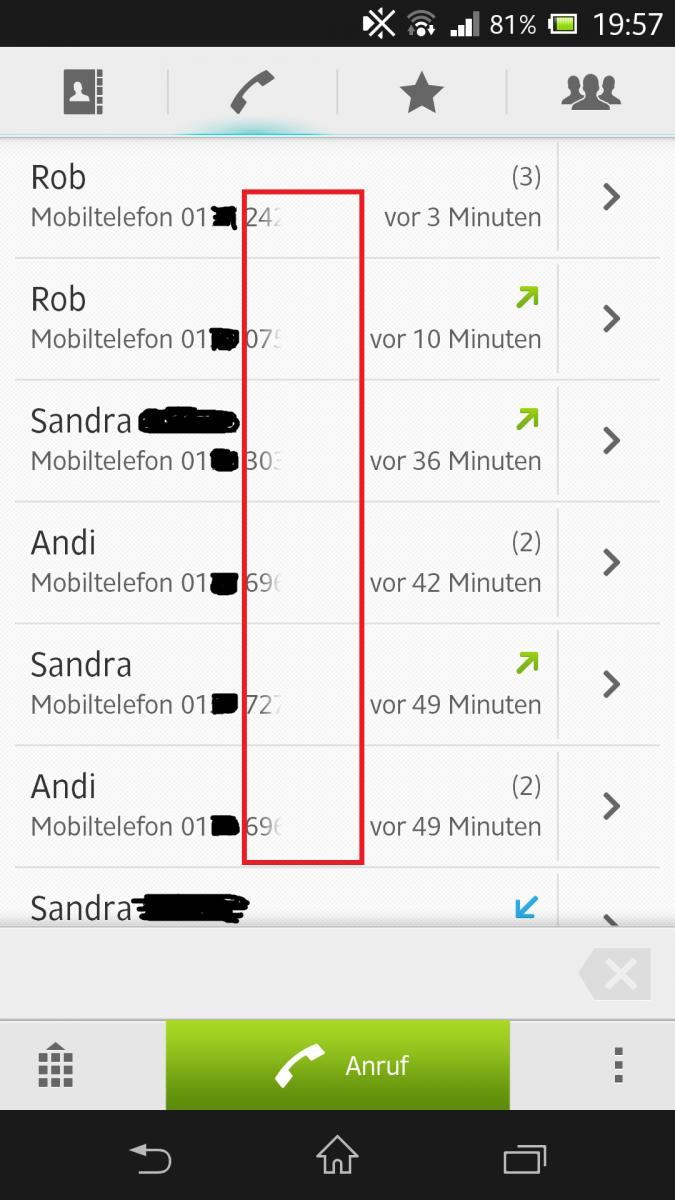Tap the green Anruf call button
Image resolution: width=675 pixels, height=1200 pixels.
coord(338,1065)
